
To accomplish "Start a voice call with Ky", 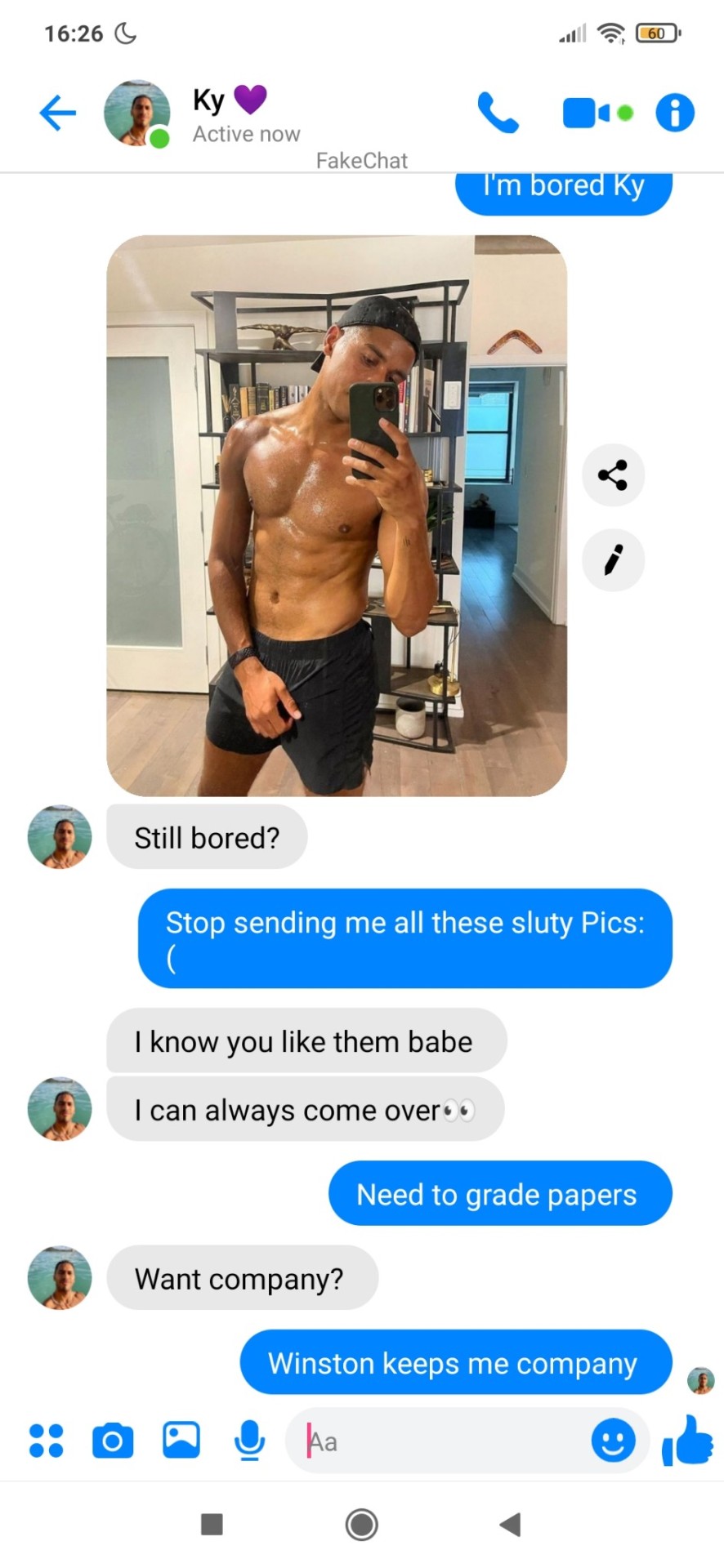I will coord(498,113).
